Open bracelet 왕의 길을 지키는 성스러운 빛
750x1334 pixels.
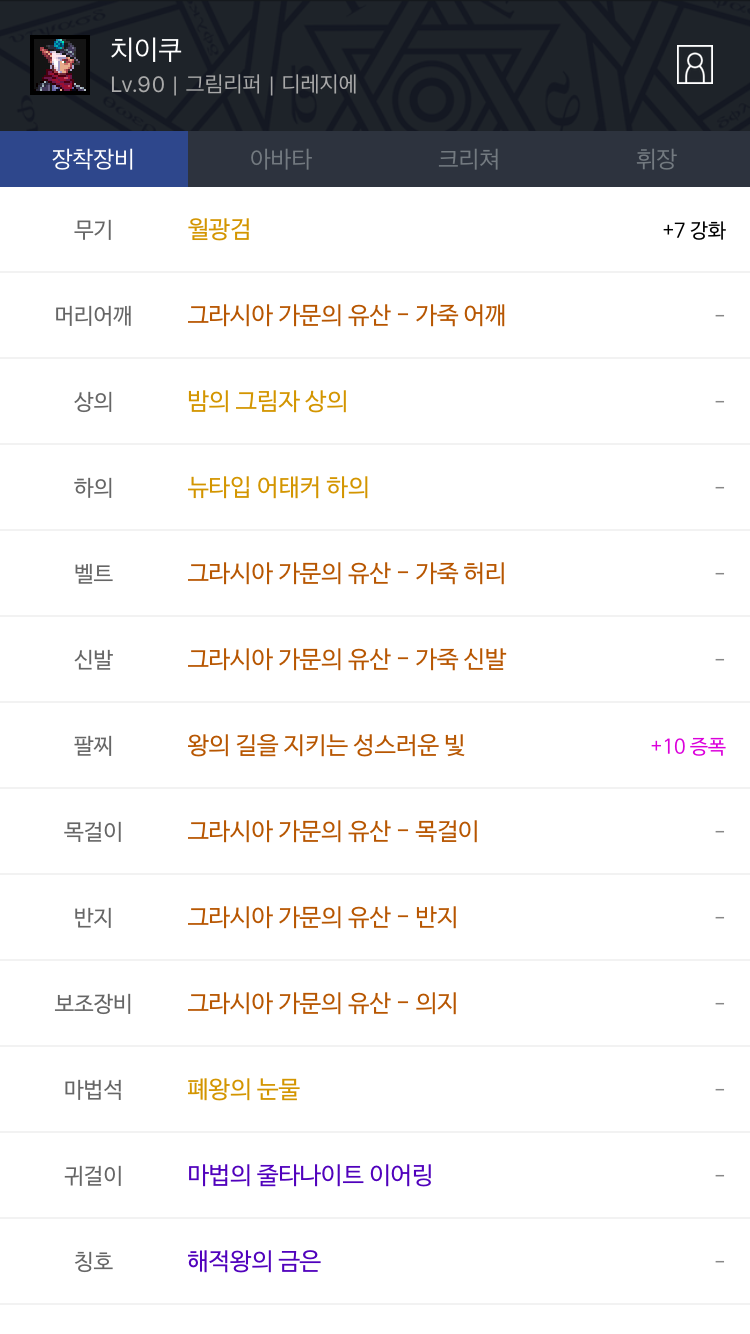pos(327,745)
